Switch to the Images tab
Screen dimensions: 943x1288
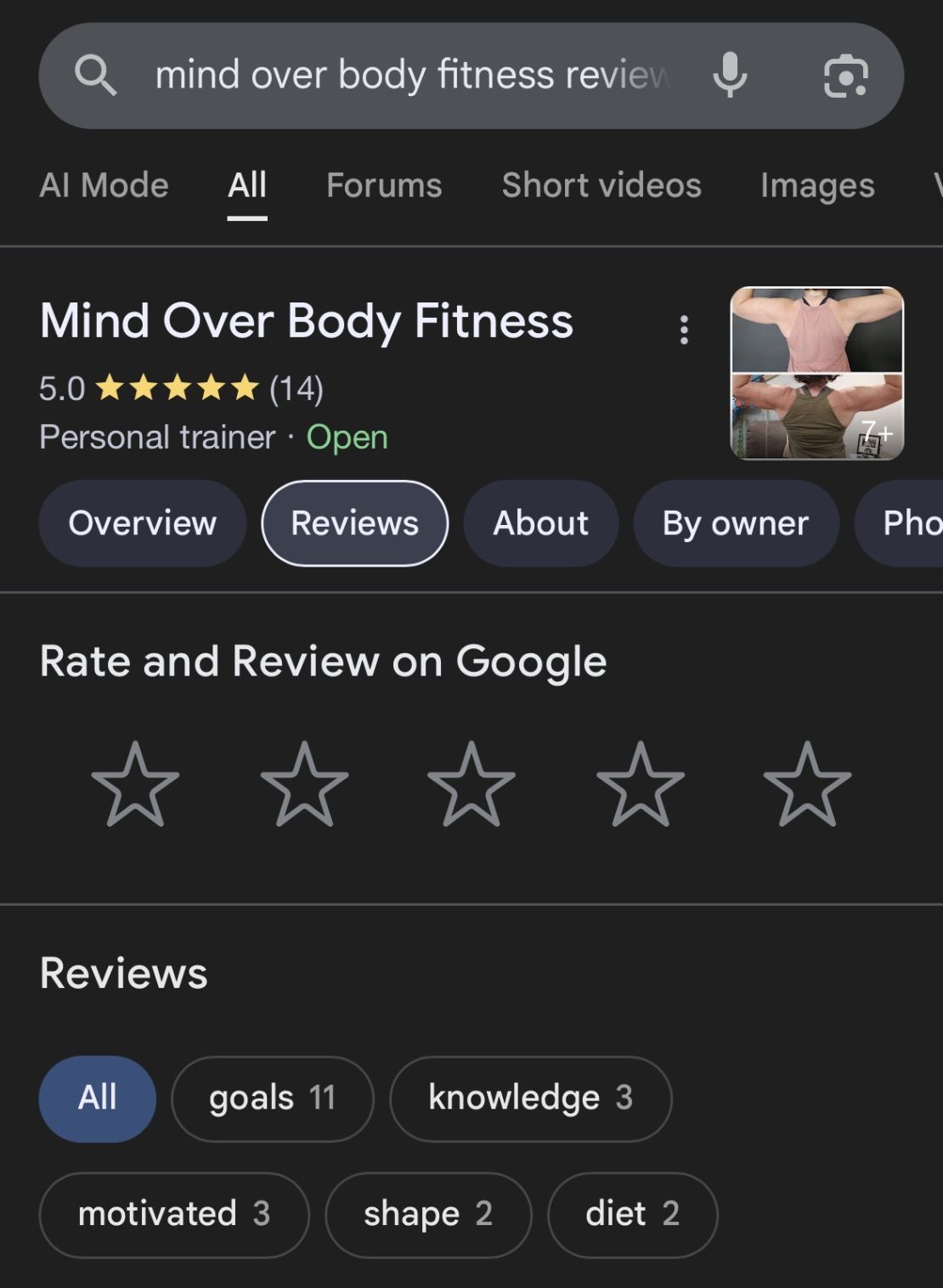point(817,185)
